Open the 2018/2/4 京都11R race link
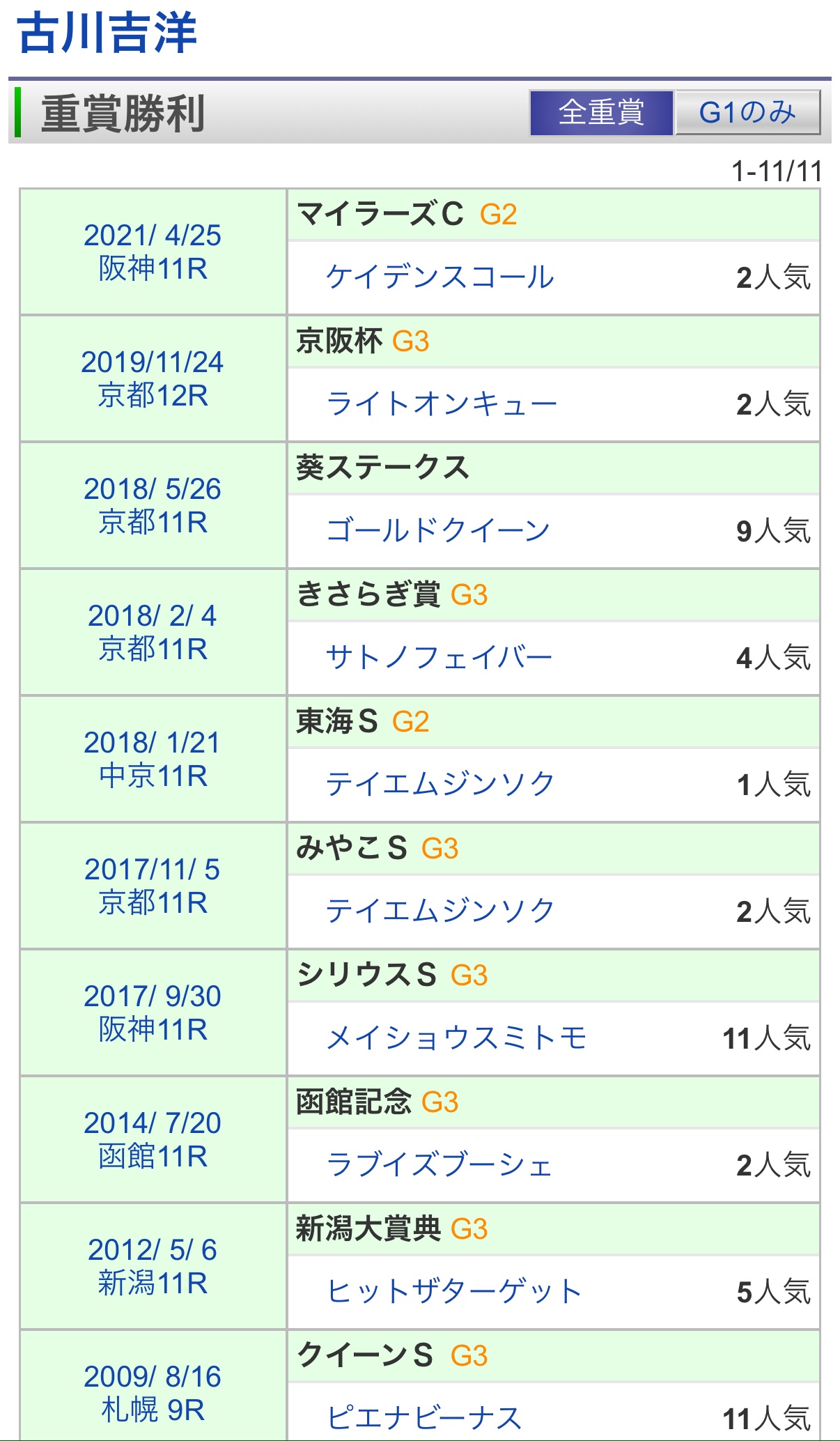This screenshot has width=840, height=1441. (153, 632)
